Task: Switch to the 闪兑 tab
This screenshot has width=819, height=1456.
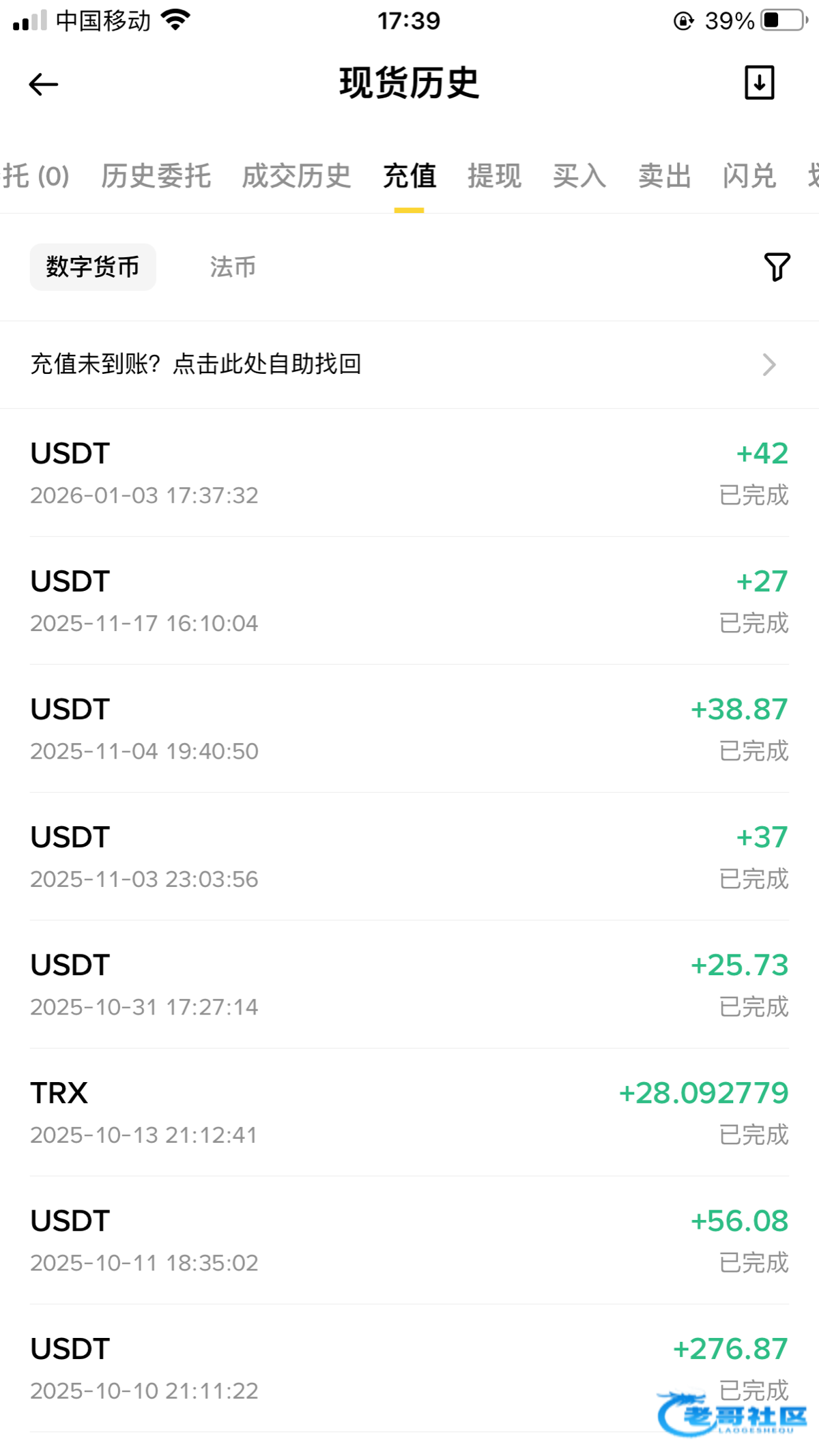Action: pyautogui.click(x=749, y=176)
